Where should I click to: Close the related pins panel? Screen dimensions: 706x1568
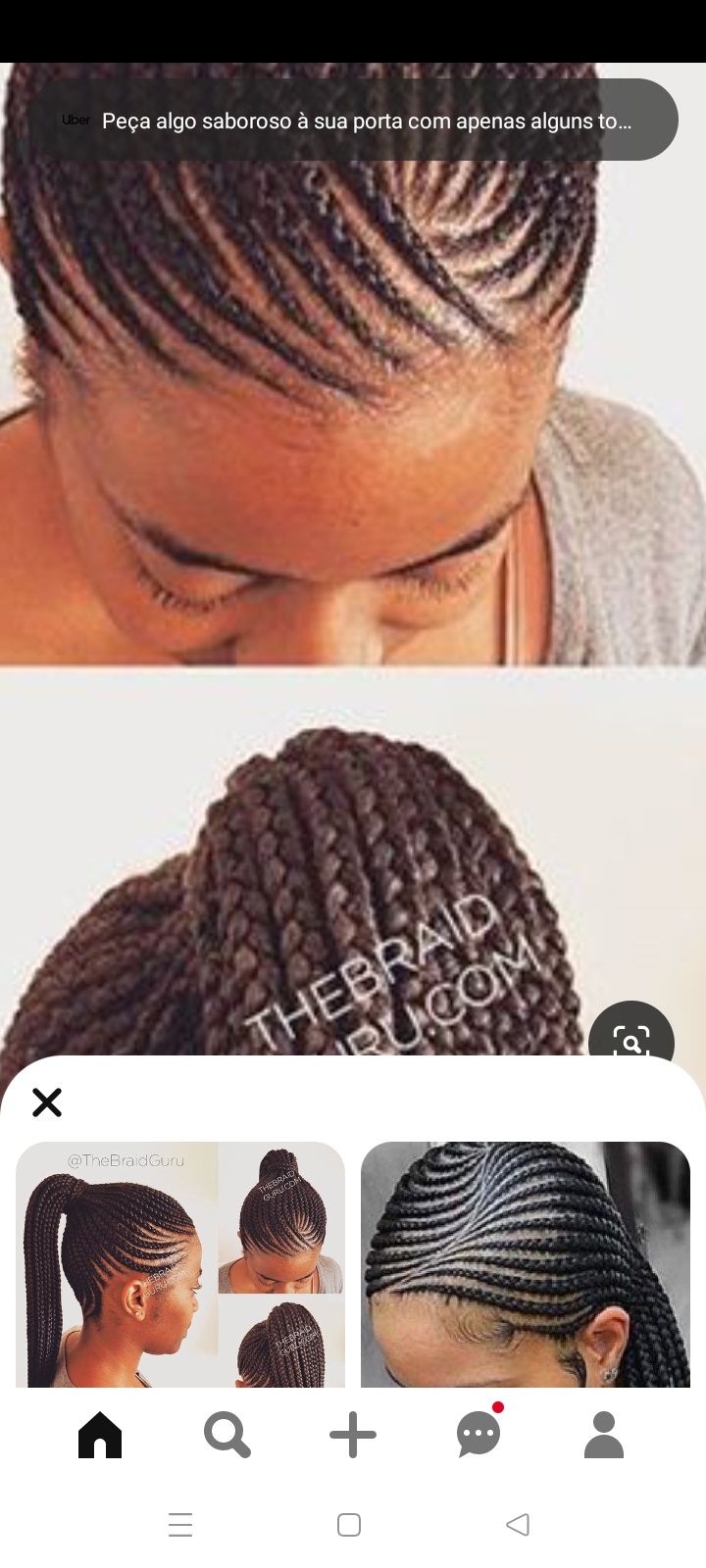coord(47,1102)
